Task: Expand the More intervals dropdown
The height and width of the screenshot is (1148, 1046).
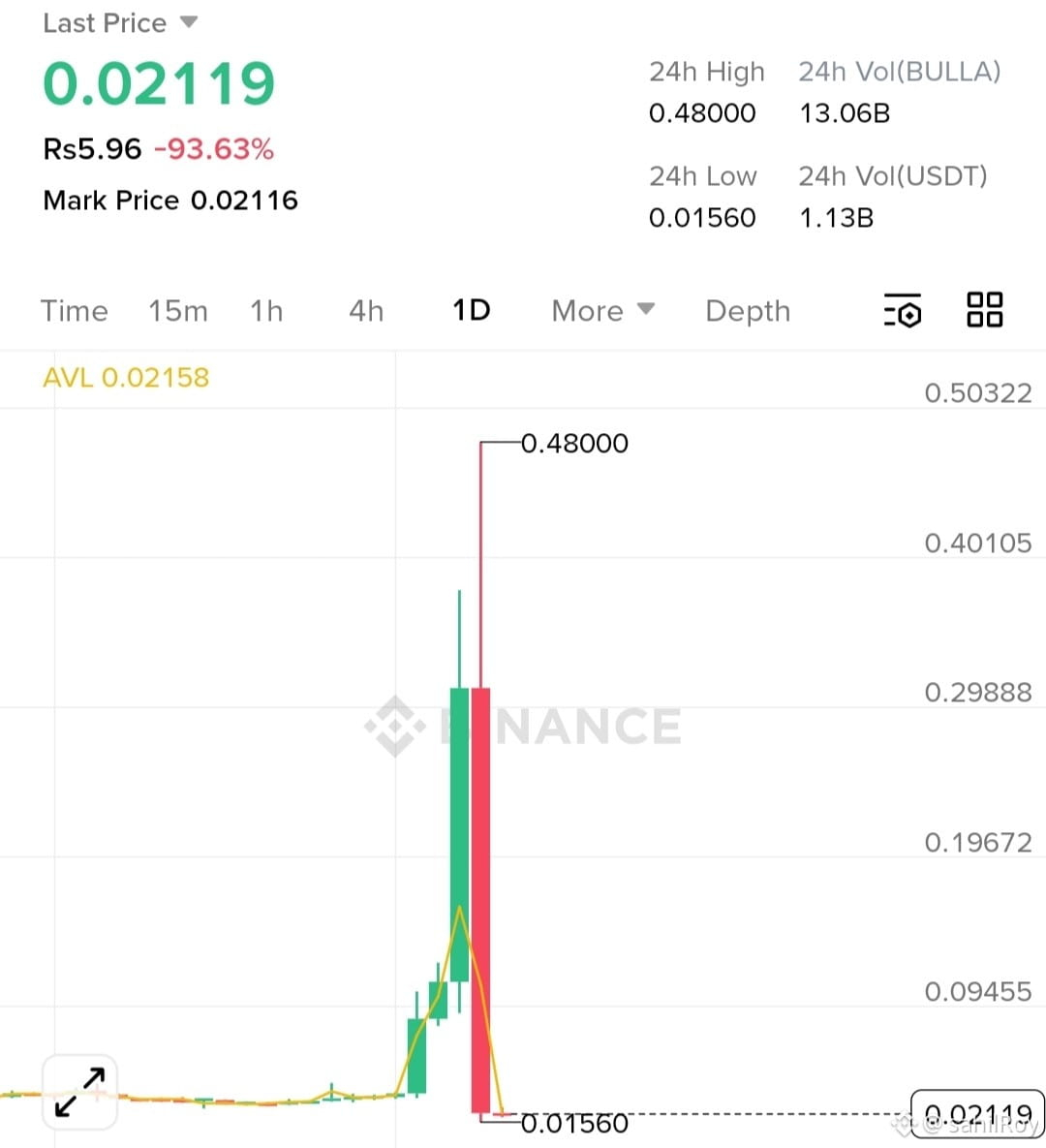Action: (x=602, y=311)
